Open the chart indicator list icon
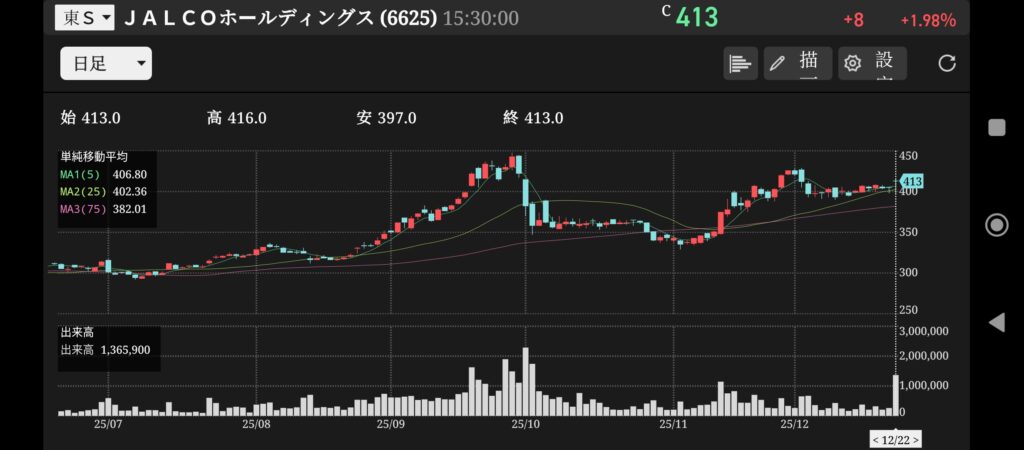 [x=740, y=64]
